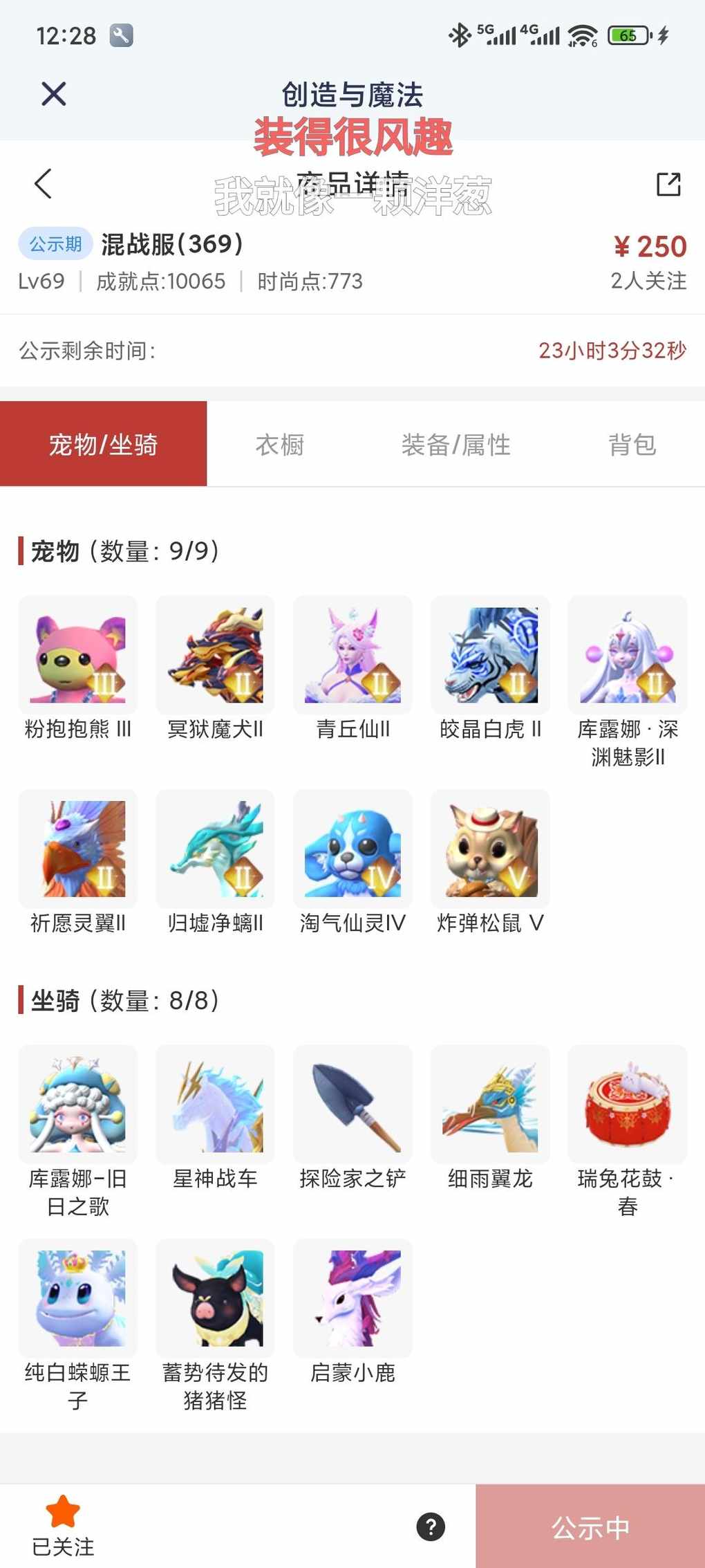Image resolution: width=705 pixels, height=1568 pixels.
Task: View mount 细雨翼龙
Action: [x=490, y=1105]
